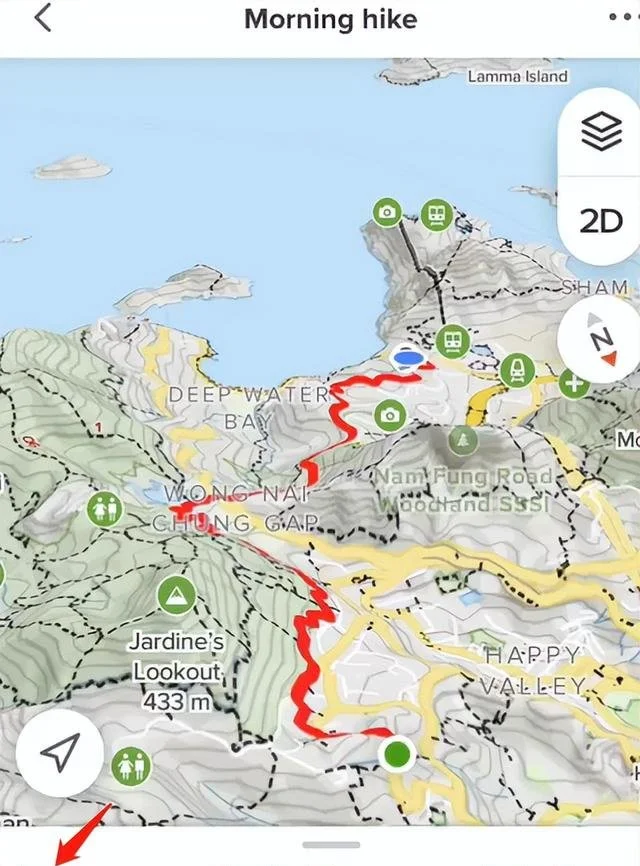Expand the bottom sheet handle
640x866 pixels.
pos(331,846)
